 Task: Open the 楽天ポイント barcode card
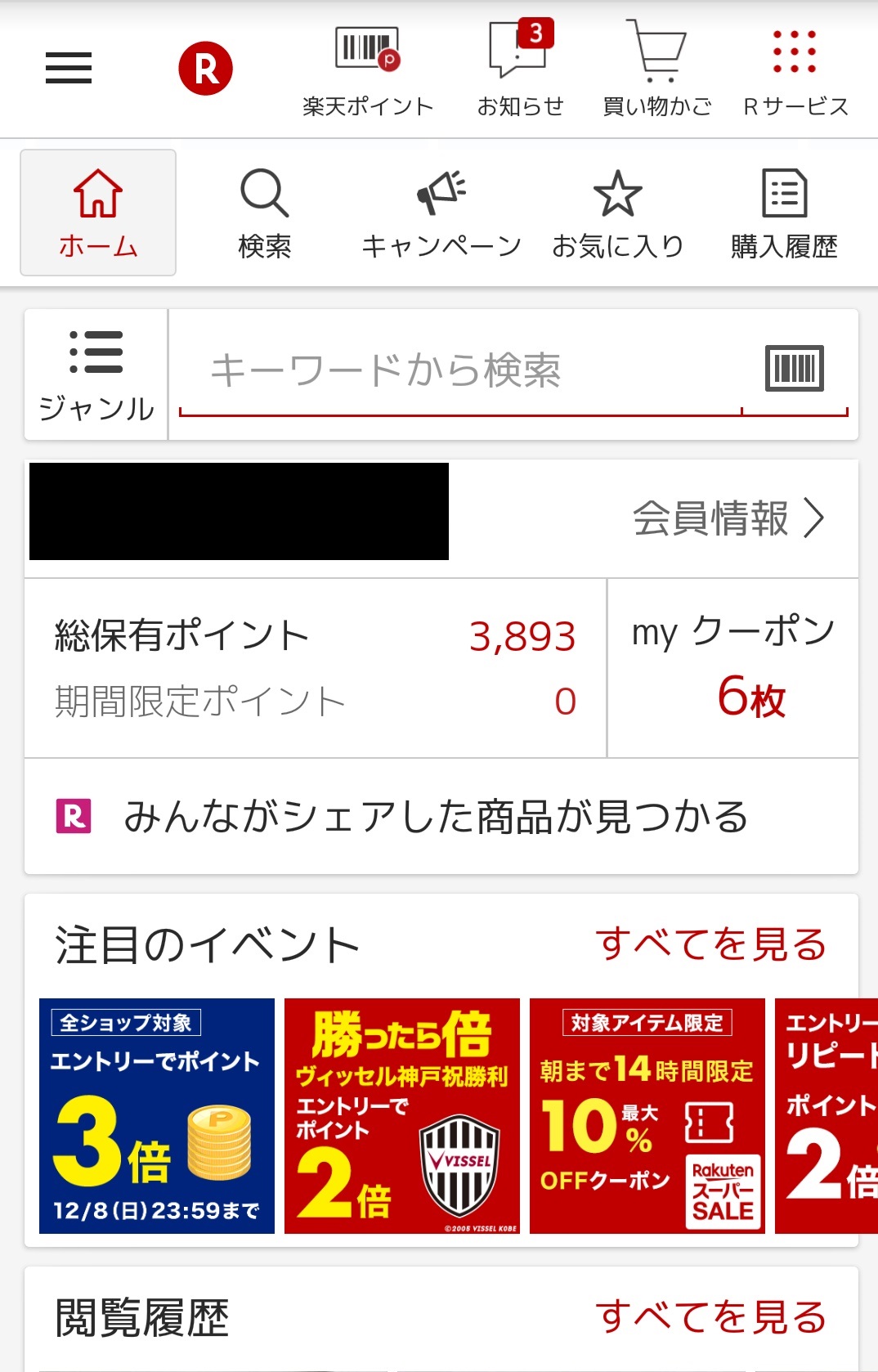click(367, 69)
